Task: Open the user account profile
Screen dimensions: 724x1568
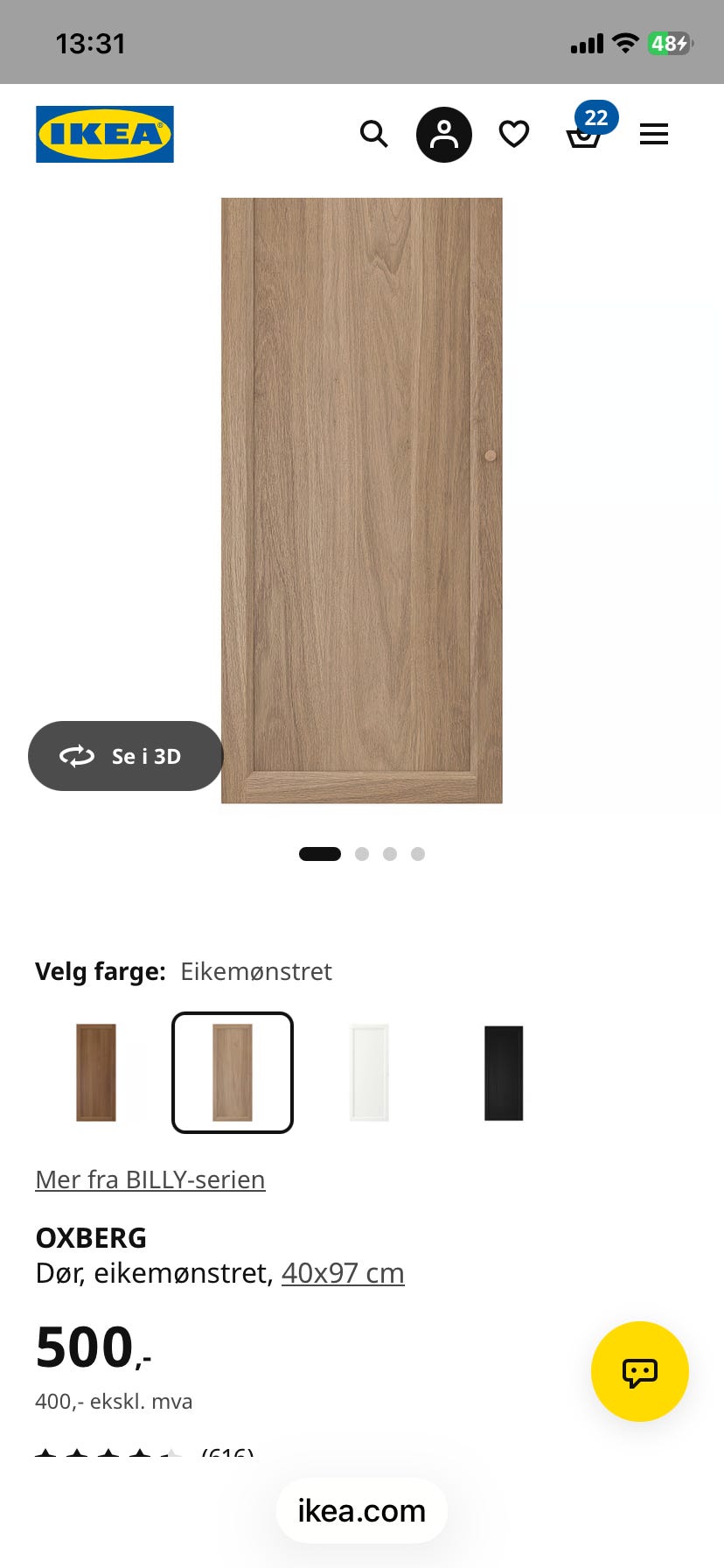Action: 444,134
